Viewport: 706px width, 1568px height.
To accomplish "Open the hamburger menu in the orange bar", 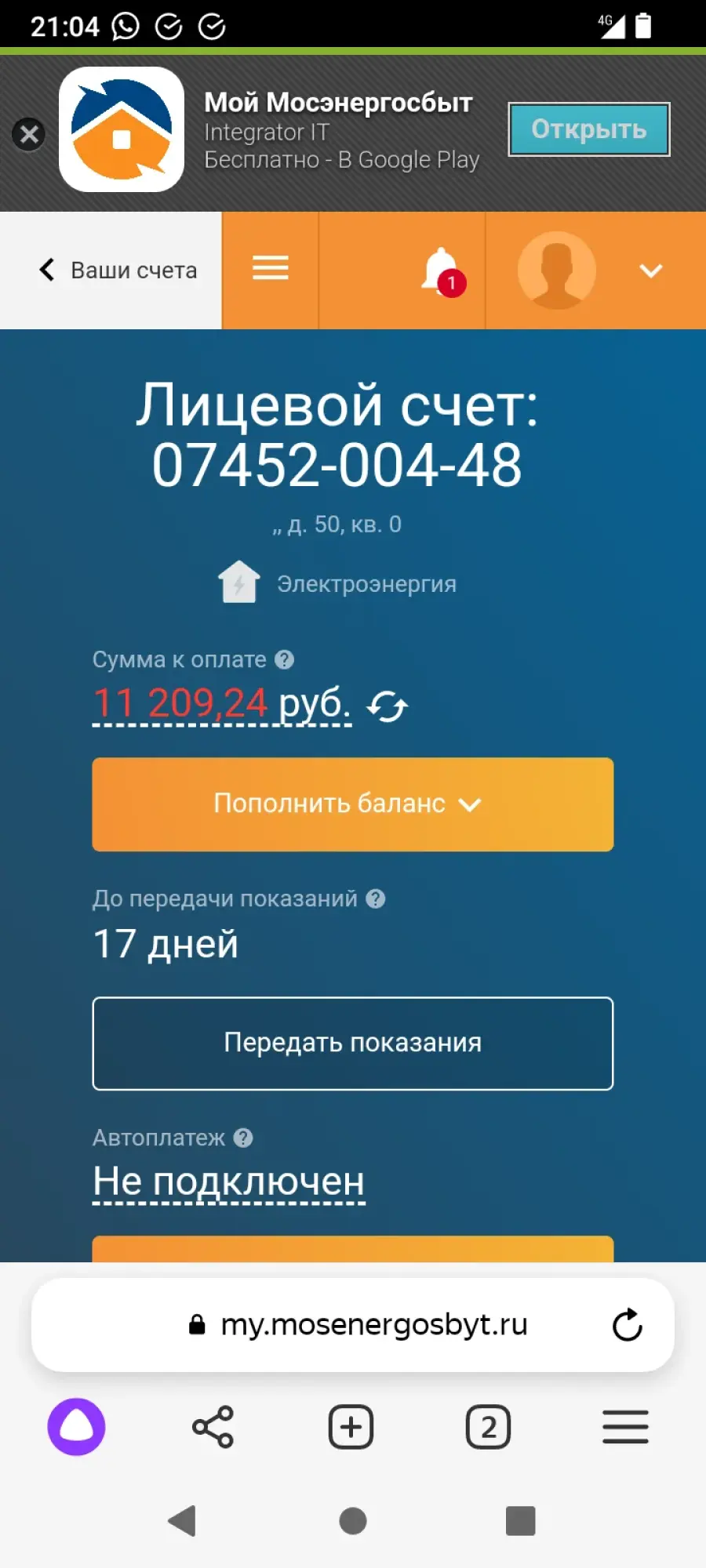I will (271, 269).
